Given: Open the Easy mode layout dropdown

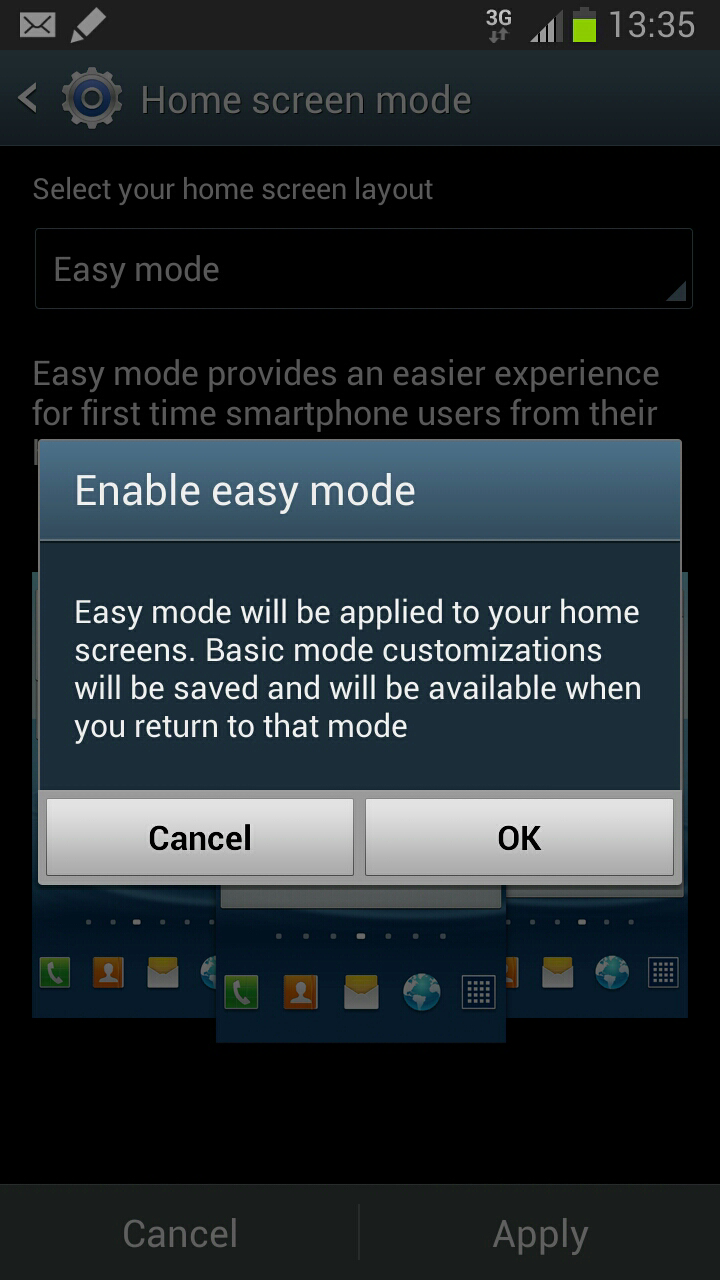Looking at the screenshot, I should pos(364,269).
